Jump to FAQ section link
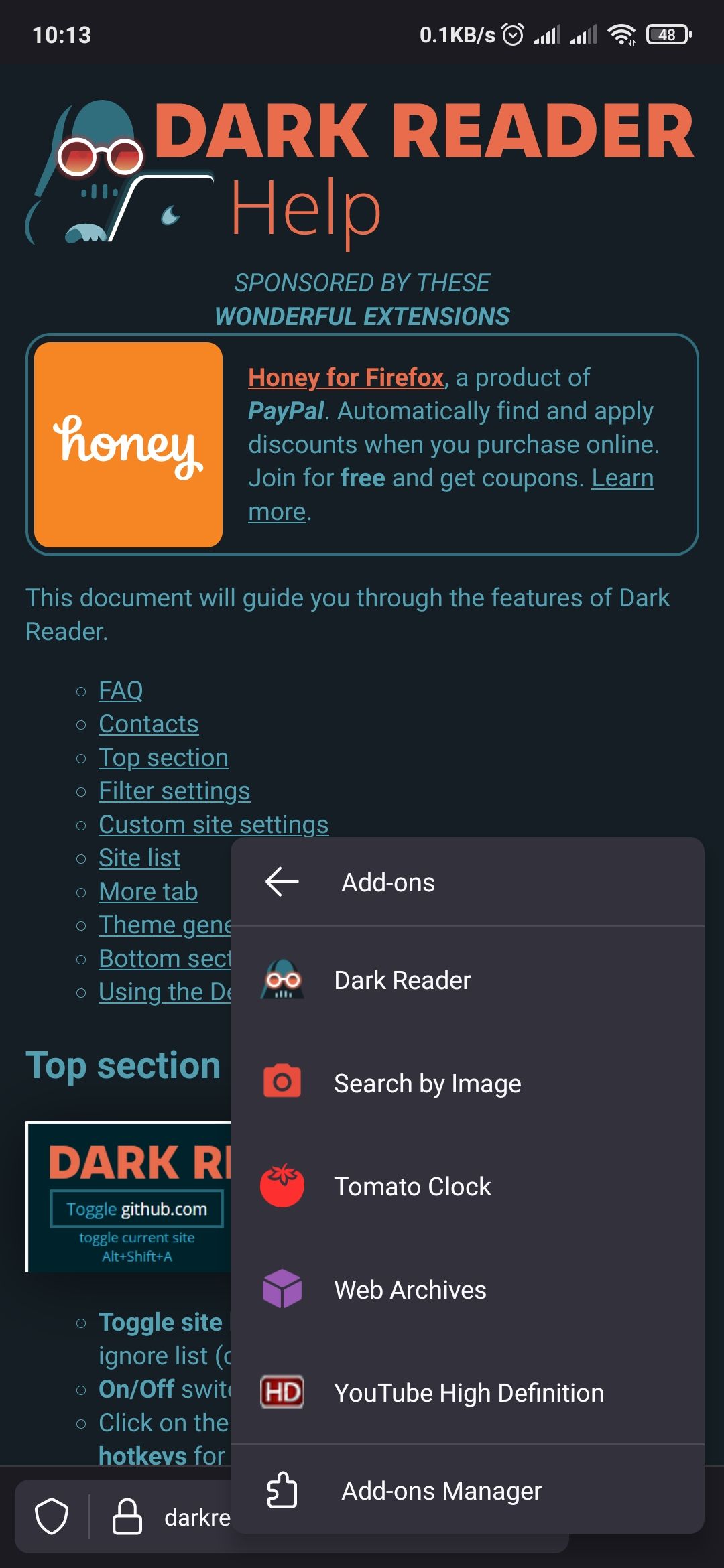Viewport: 724px width, 1568px height. tap(121, 690)
